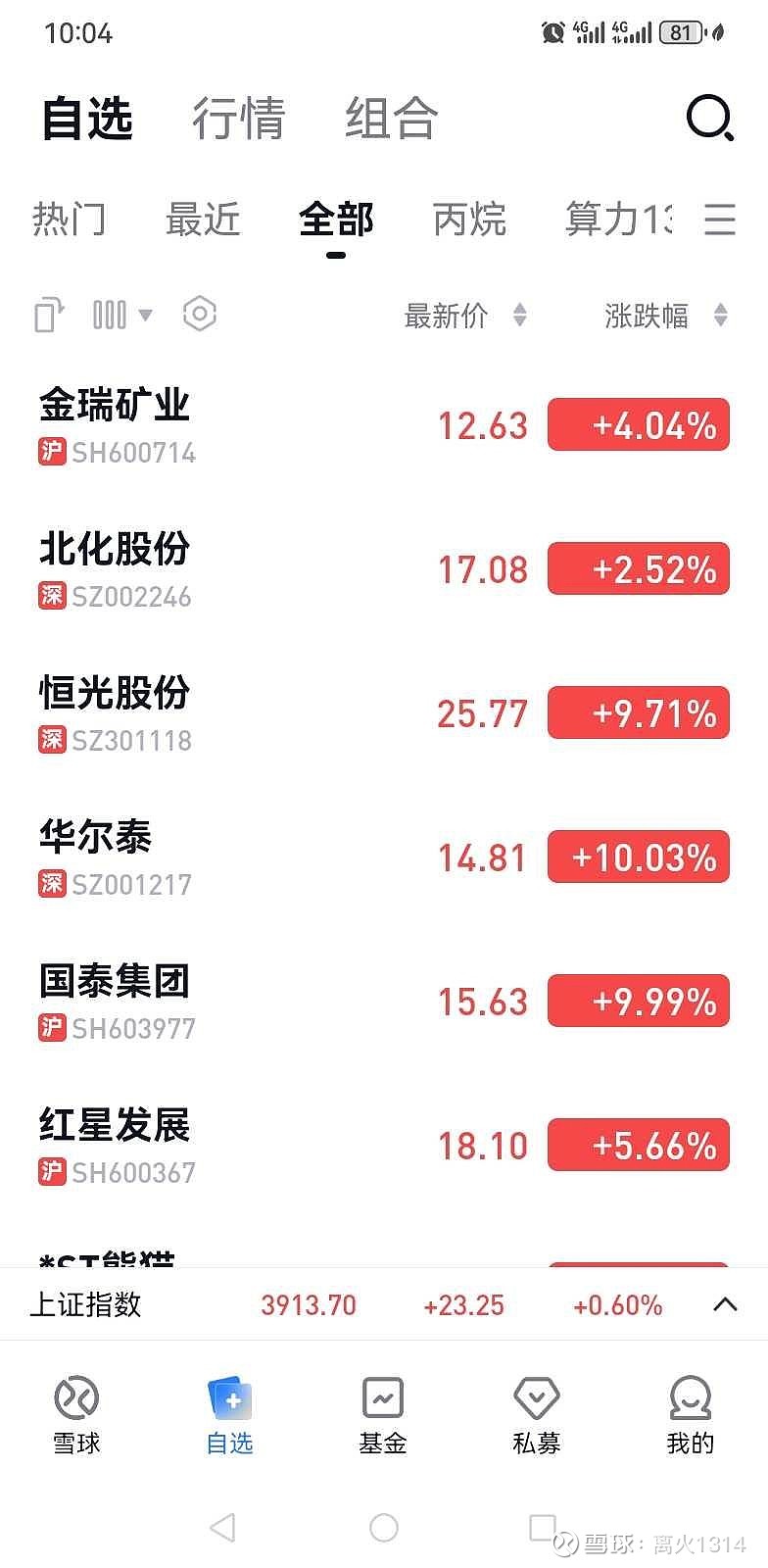The width and height of the screenshot is (768, 1568).
Task: Open the watchlist settings gear icon
Action: [x=199, y=314]
